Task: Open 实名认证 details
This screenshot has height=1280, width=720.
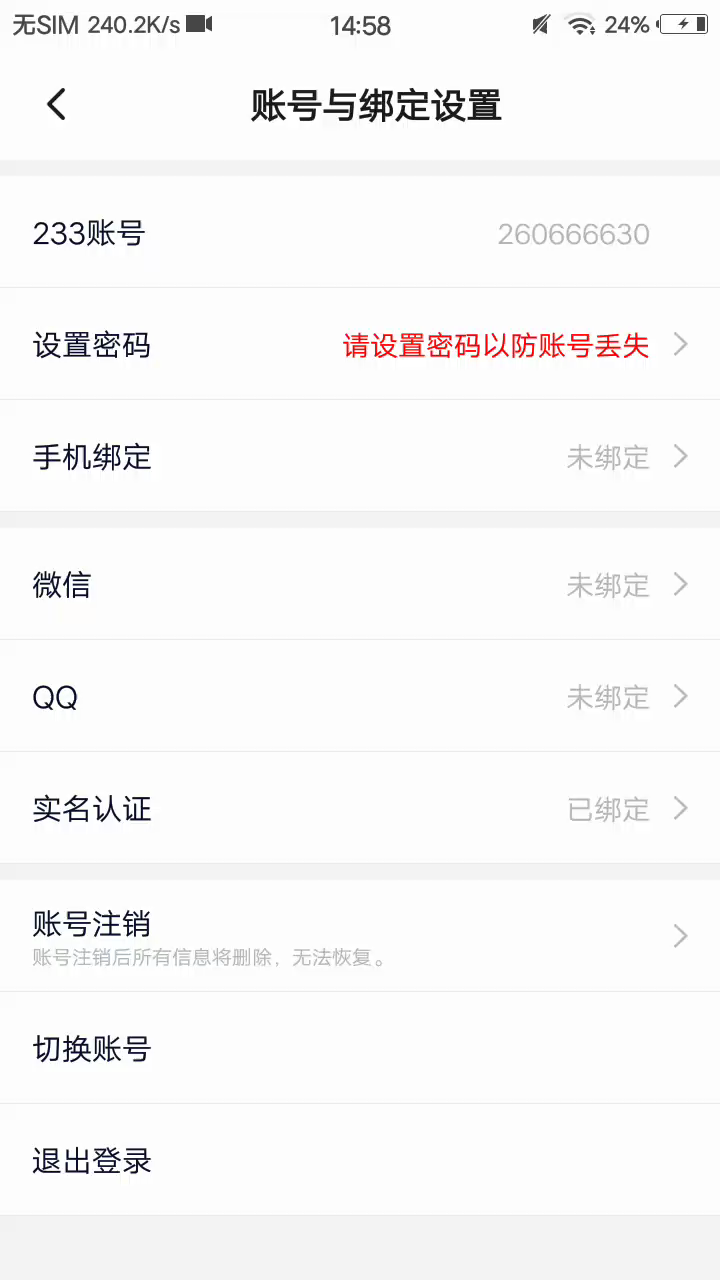Action: tap(360, 809)
